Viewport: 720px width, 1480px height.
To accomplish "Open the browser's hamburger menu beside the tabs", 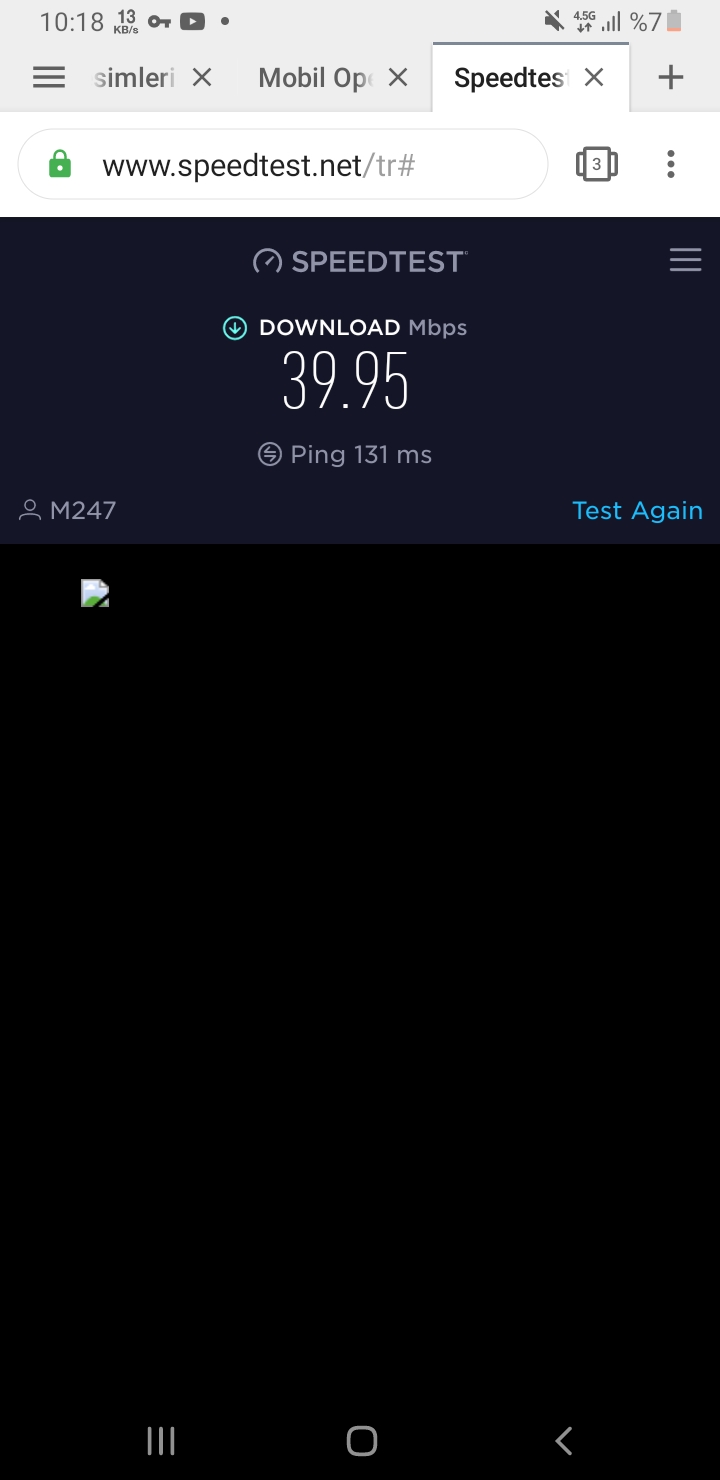I will click(x=49, y=78).
